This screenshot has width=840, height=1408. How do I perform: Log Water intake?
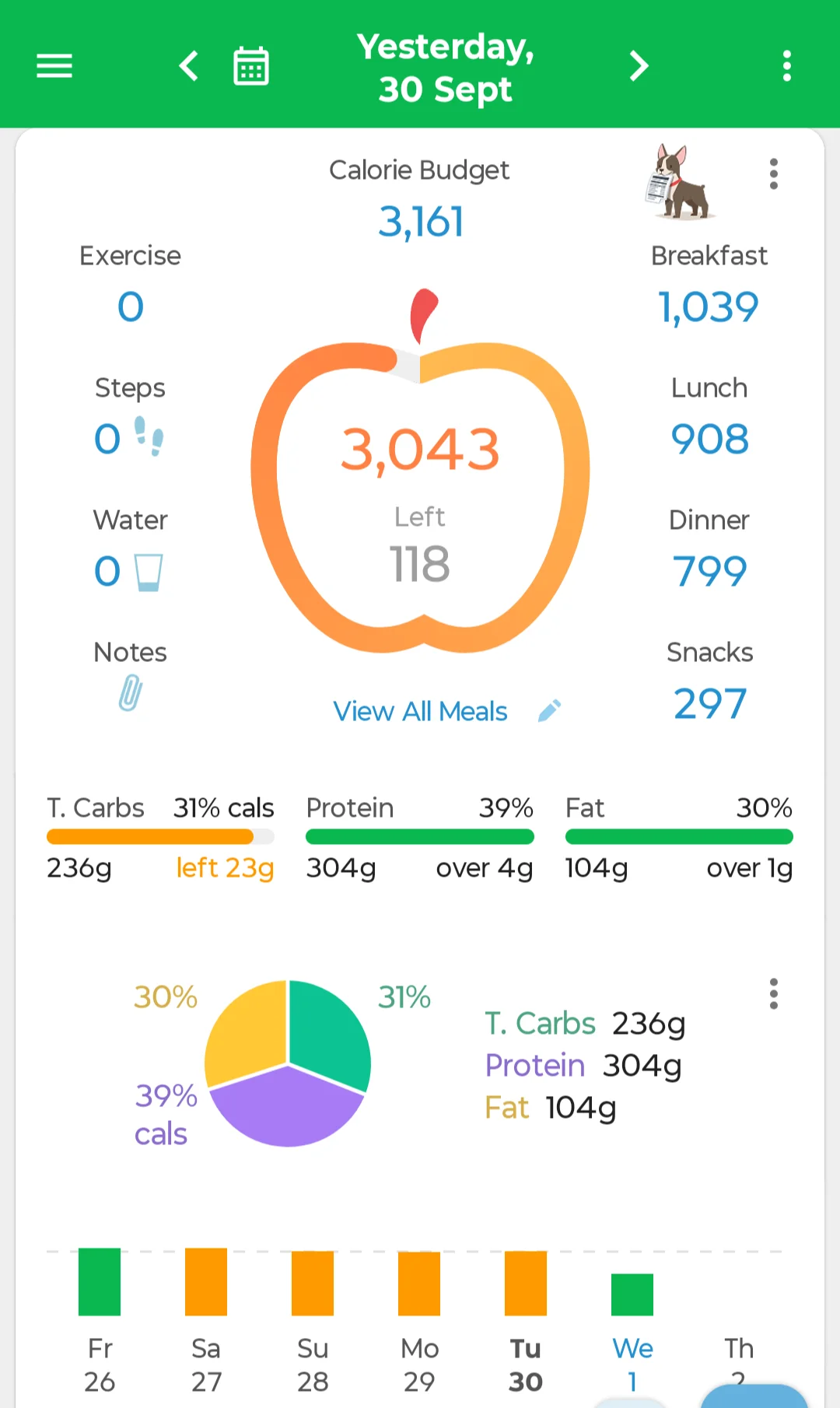[x=130, y=549]
